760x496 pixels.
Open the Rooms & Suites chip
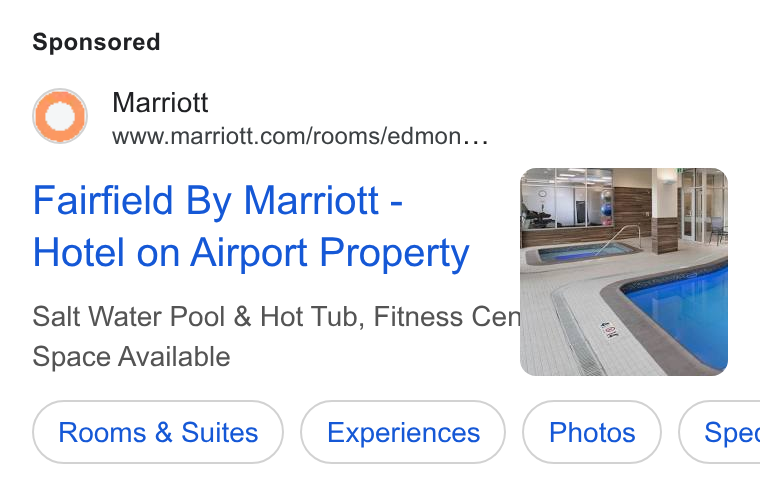pyautogui.click(x=158, y=432)
